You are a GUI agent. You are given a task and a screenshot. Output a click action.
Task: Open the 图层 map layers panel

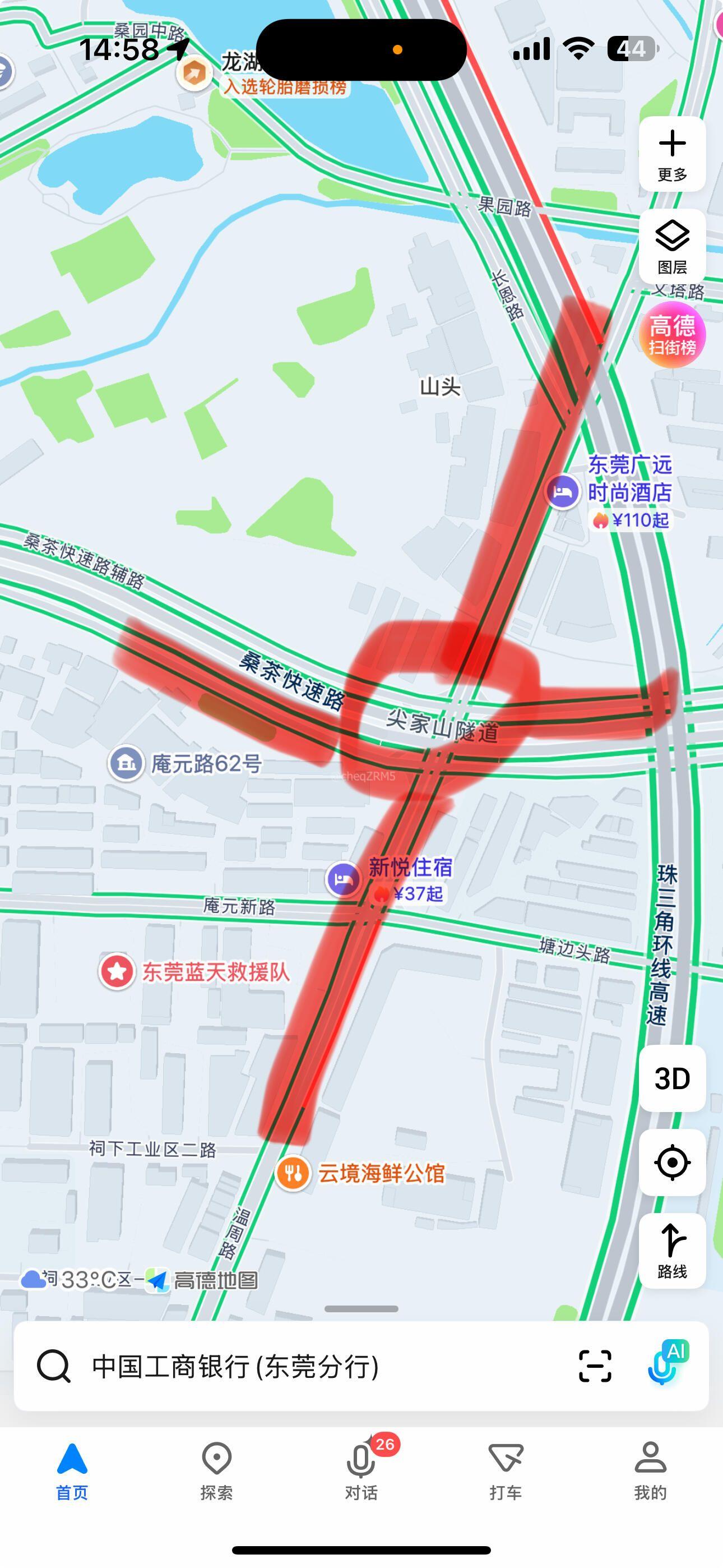pos(672,247)
